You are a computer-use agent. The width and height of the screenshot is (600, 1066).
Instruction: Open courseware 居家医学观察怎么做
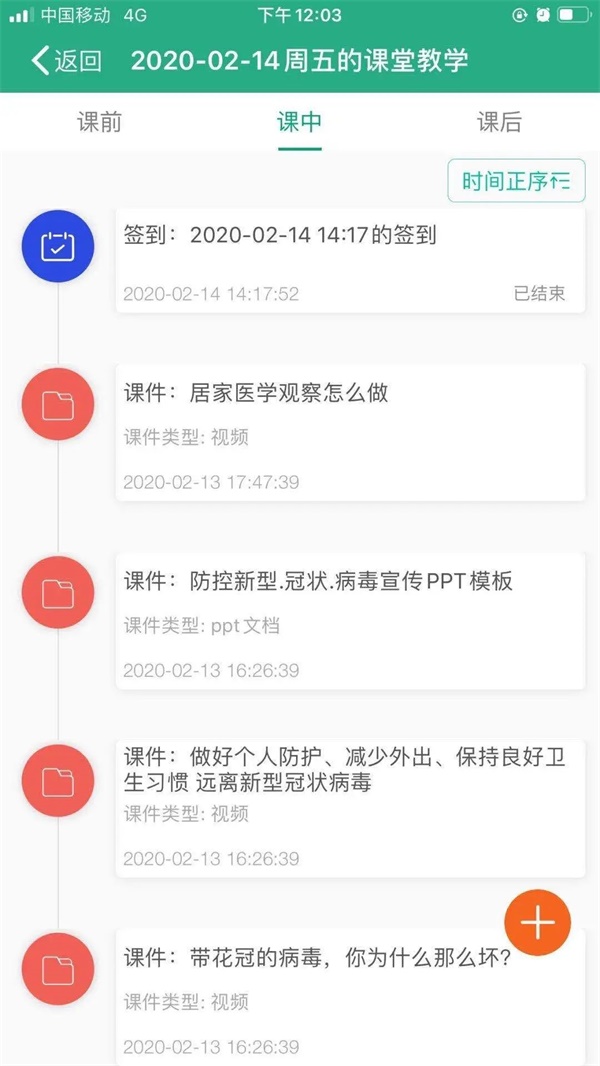(351, 432)
